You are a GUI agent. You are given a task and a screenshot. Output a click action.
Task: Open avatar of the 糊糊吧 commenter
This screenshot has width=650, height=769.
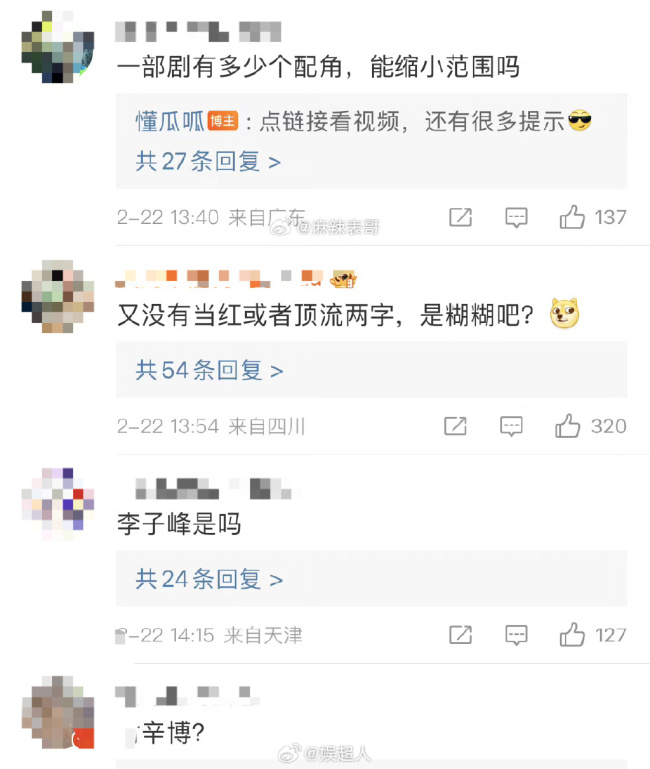(x=57, y=296)
